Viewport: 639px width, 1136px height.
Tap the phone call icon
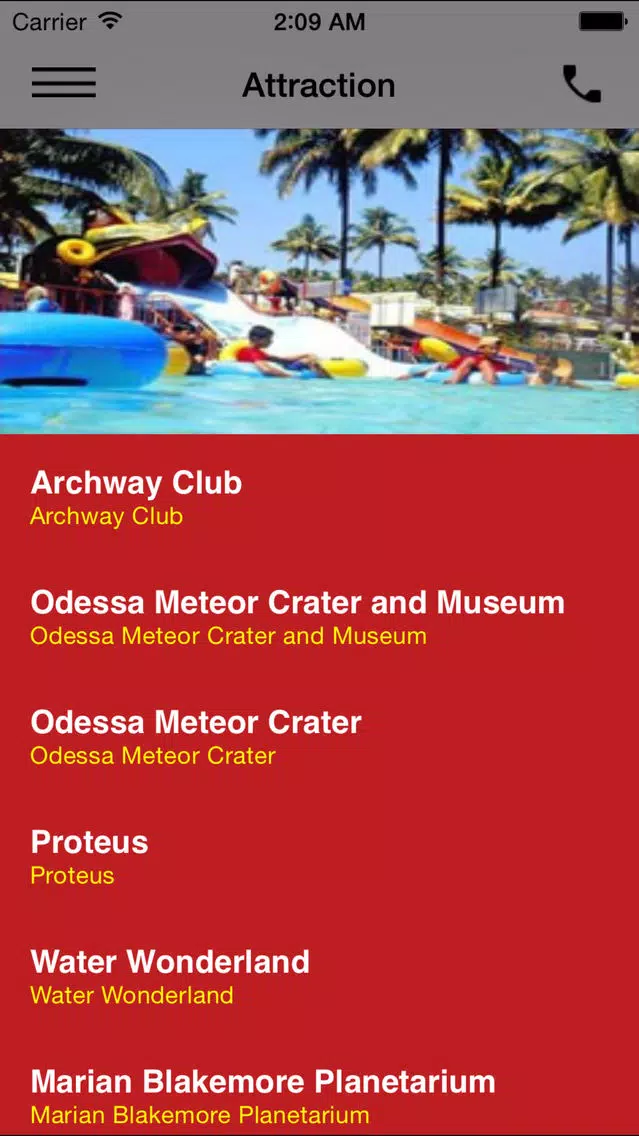pyautogui.click(x=582, y=84)
